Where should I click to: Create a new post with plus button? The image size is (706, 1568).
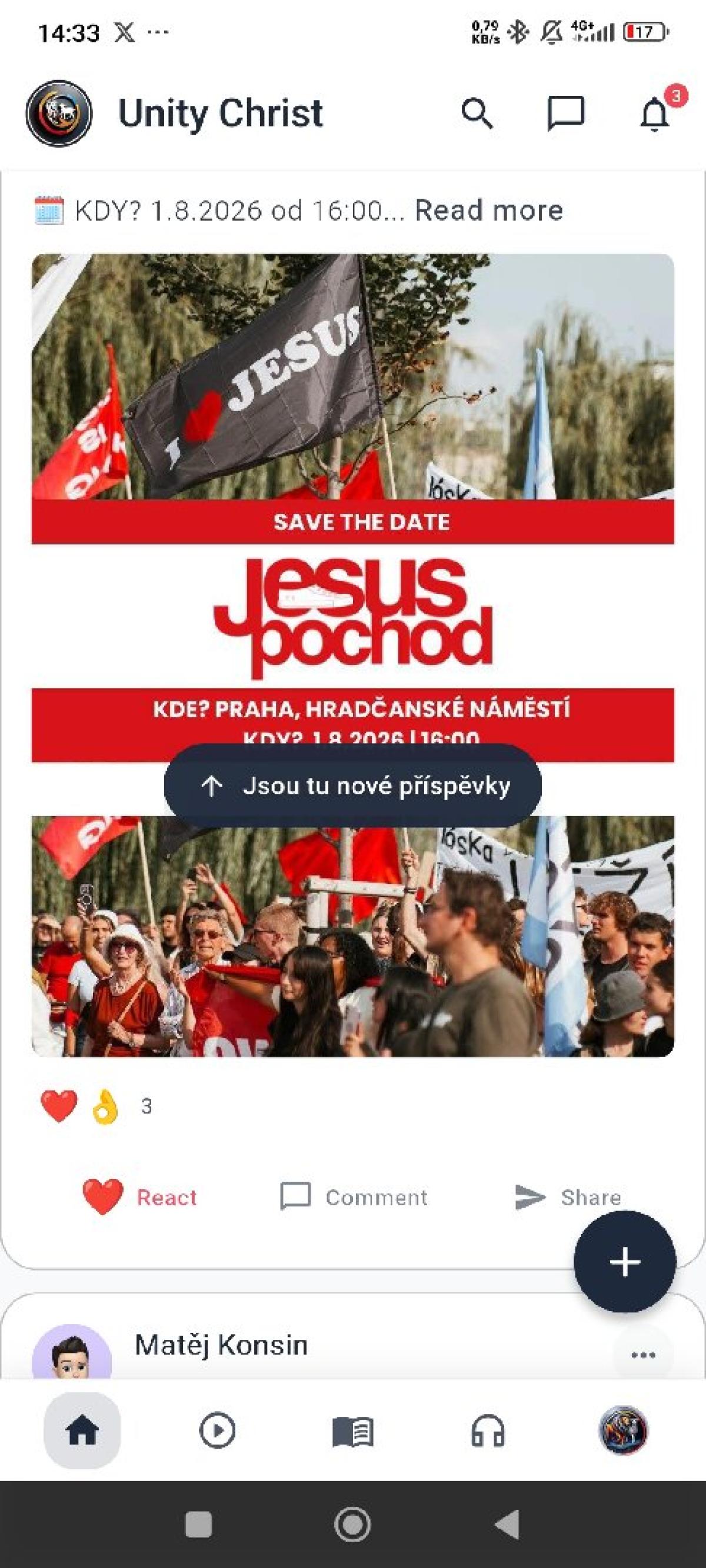click(624, 1261)
